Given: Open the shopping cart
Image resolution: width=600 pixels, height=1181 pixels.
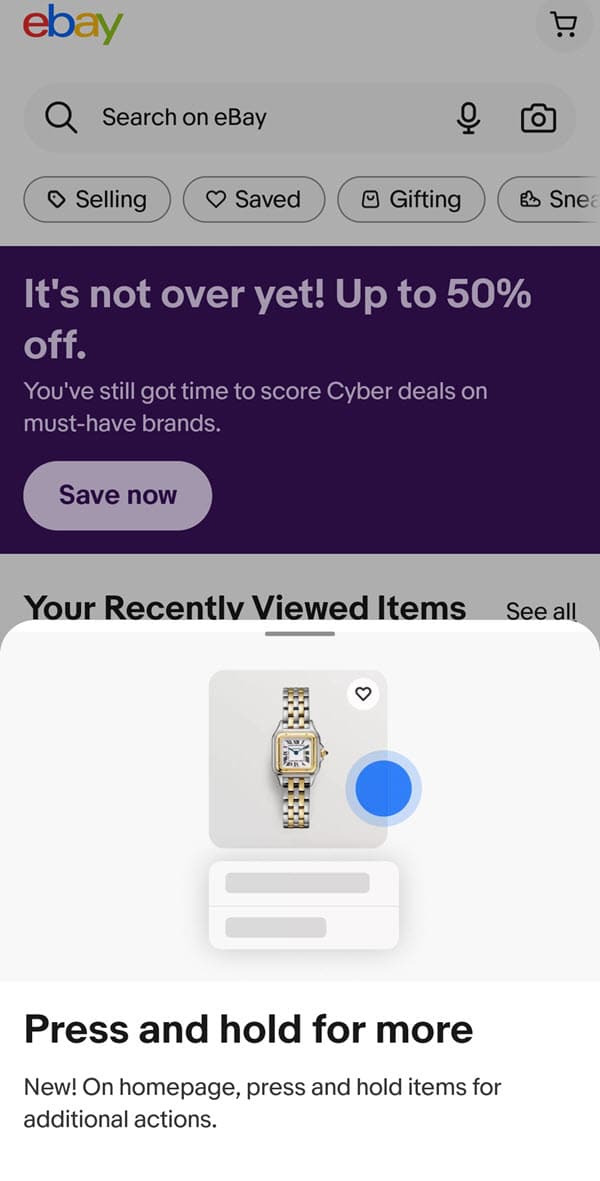Looking at the screenshot, I should pos(564,25).
